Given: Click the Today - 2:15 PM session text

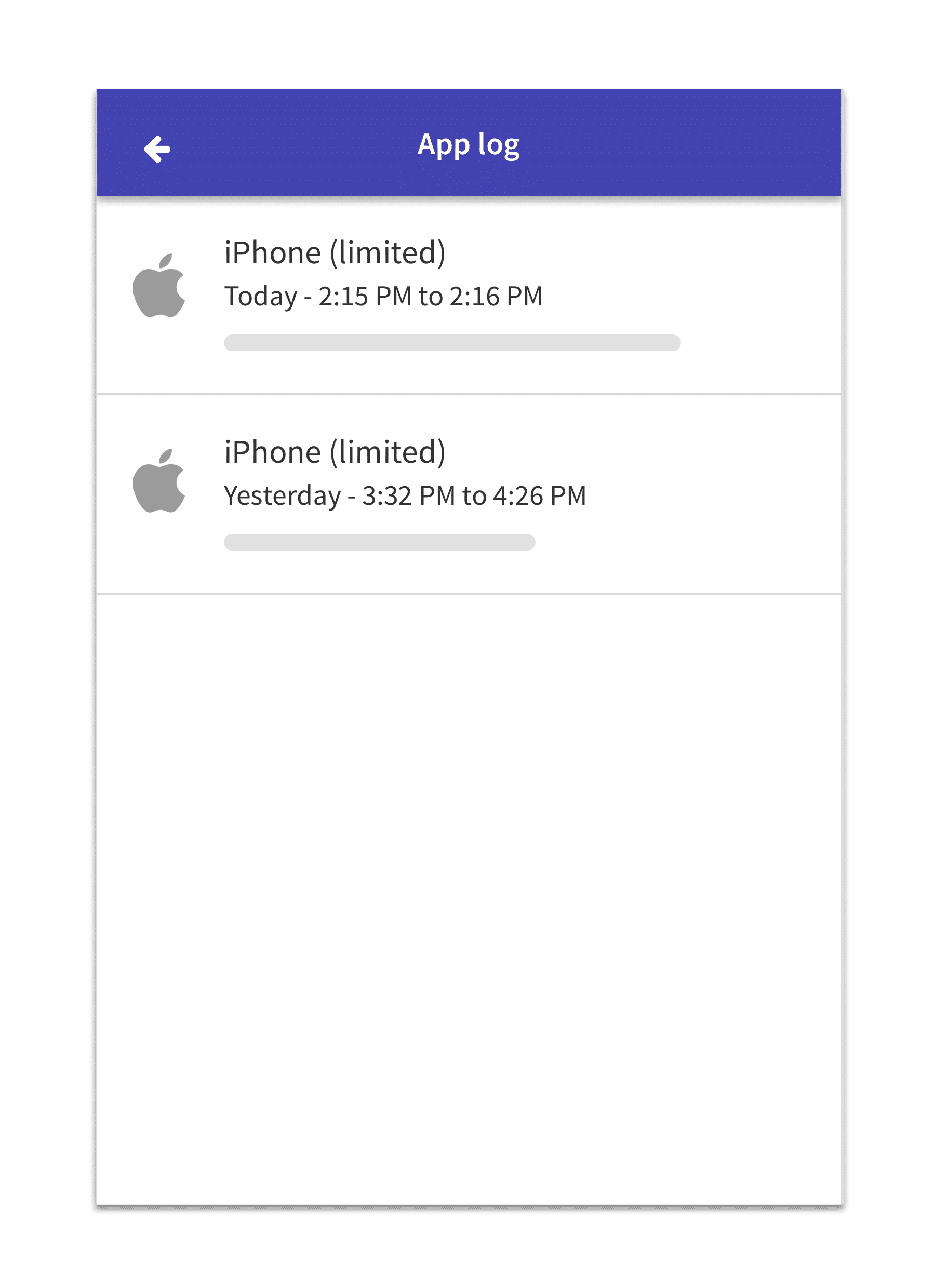Looking at the screenshot, I should (x=383, y=296).
